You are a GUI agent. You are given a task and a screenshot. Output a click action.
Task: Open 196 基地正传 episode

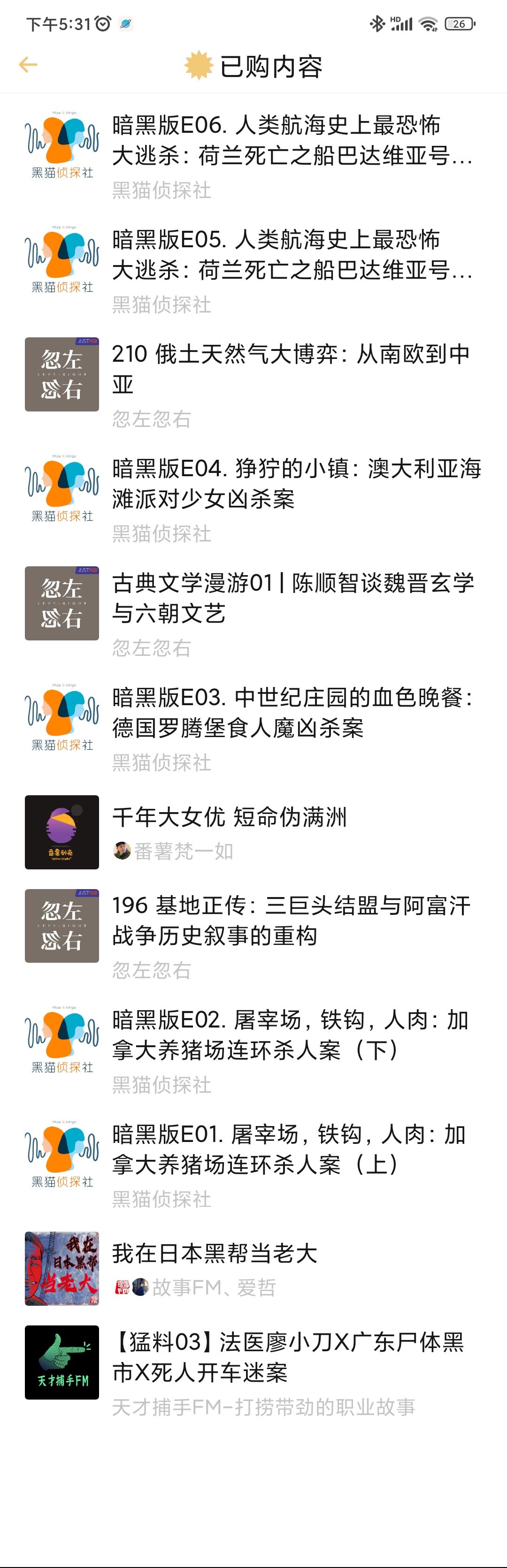[x=291, y=921]
